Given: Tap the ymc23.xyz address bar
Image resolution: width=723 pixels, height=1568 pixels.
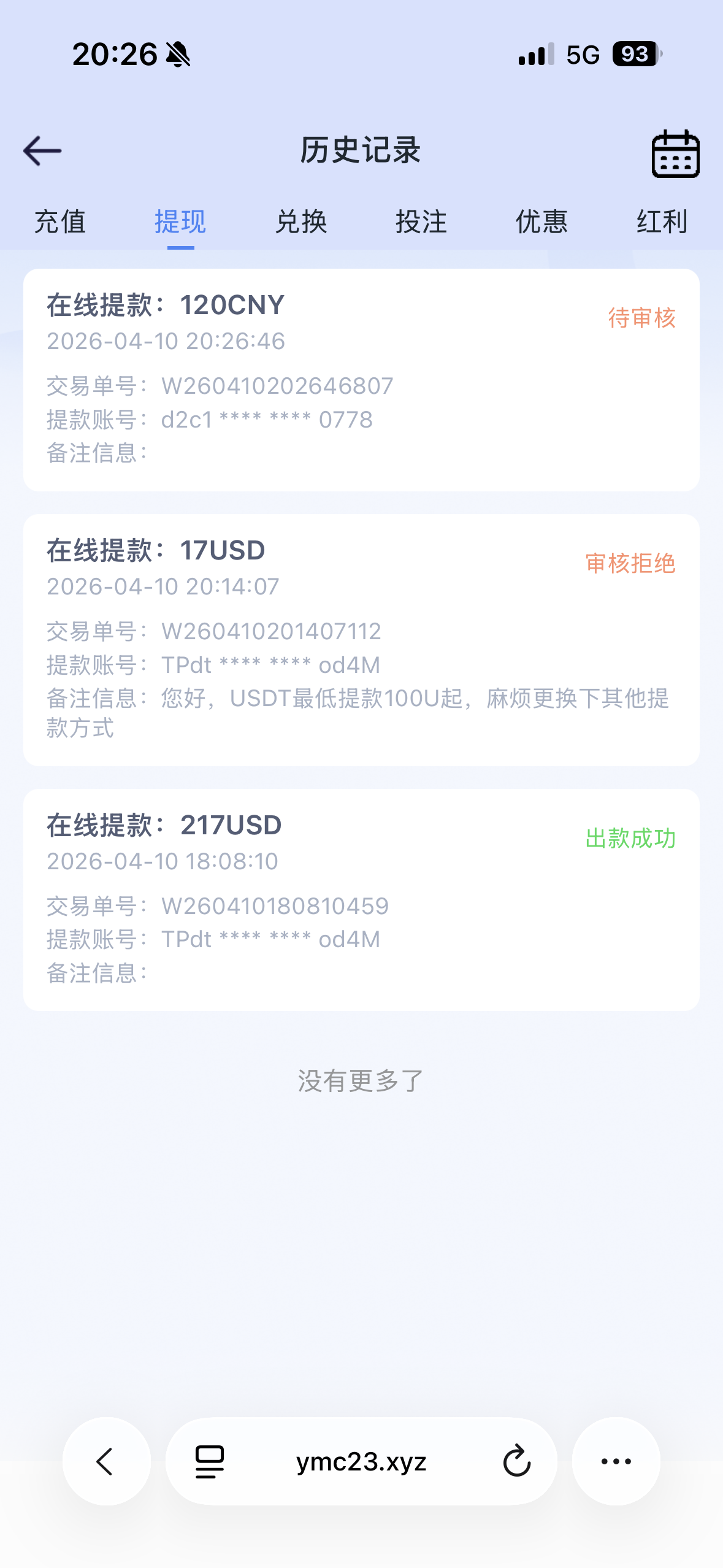Looking at the screenshot, I should click(361, 1461).
